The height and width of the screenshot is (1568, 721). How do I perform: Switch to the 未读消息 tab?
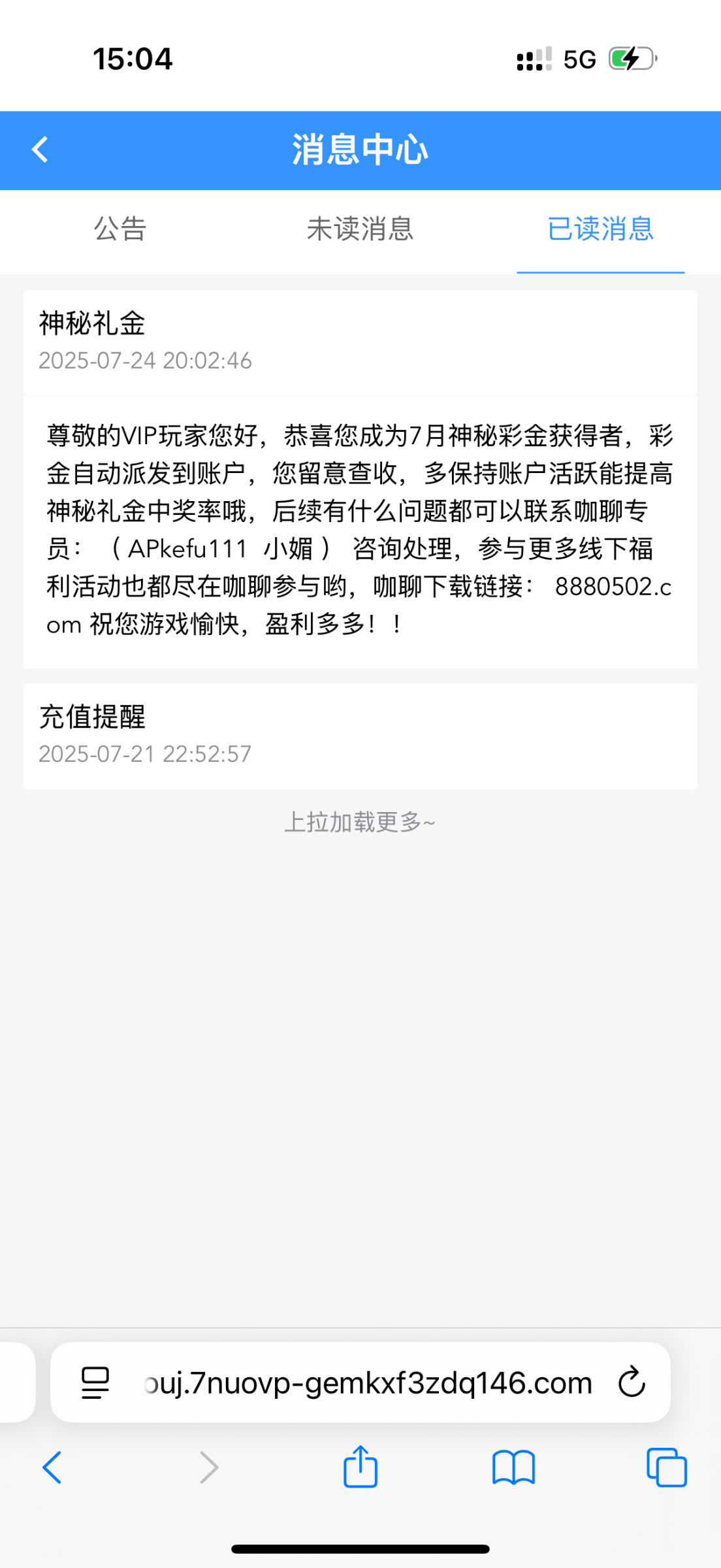[360, 229]
